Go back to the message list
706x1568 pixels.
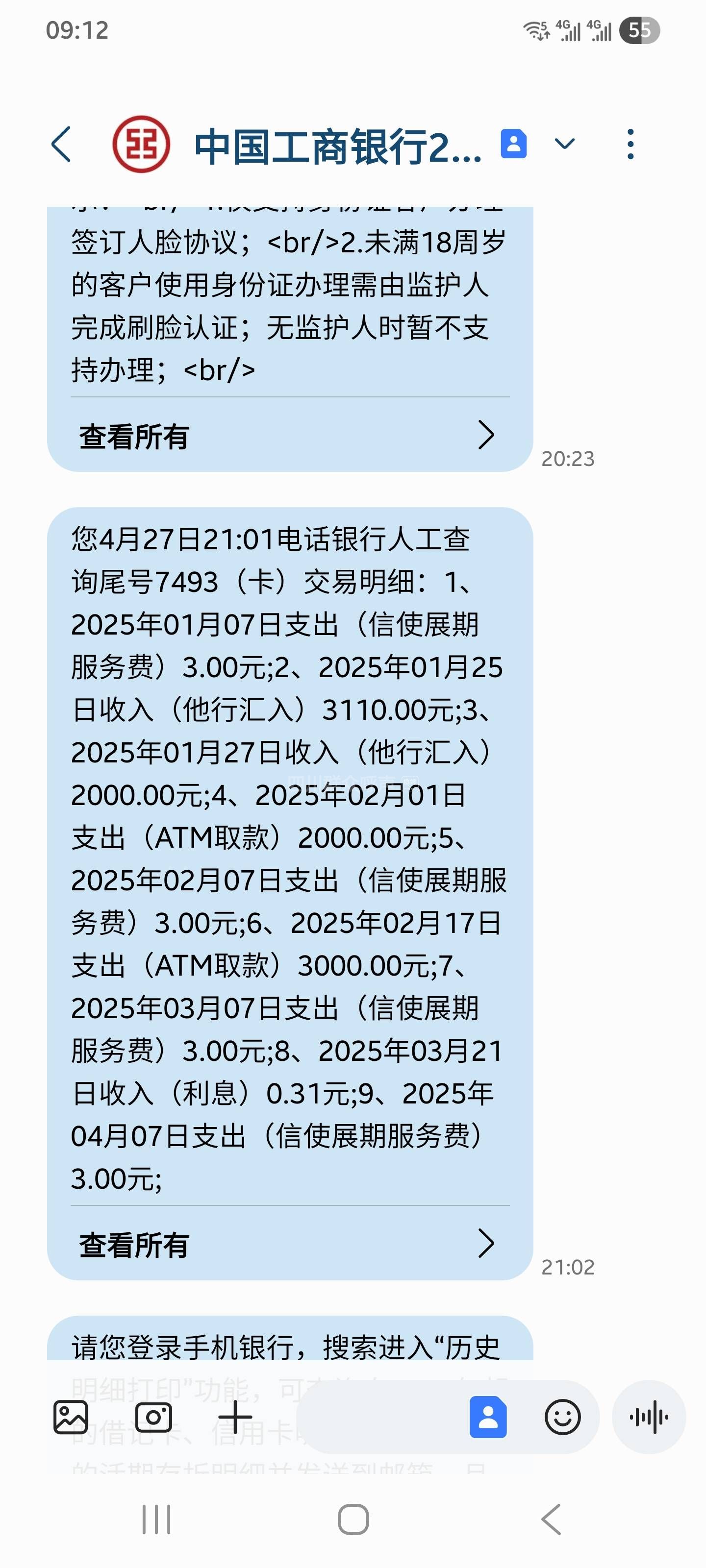coord(61,145)
